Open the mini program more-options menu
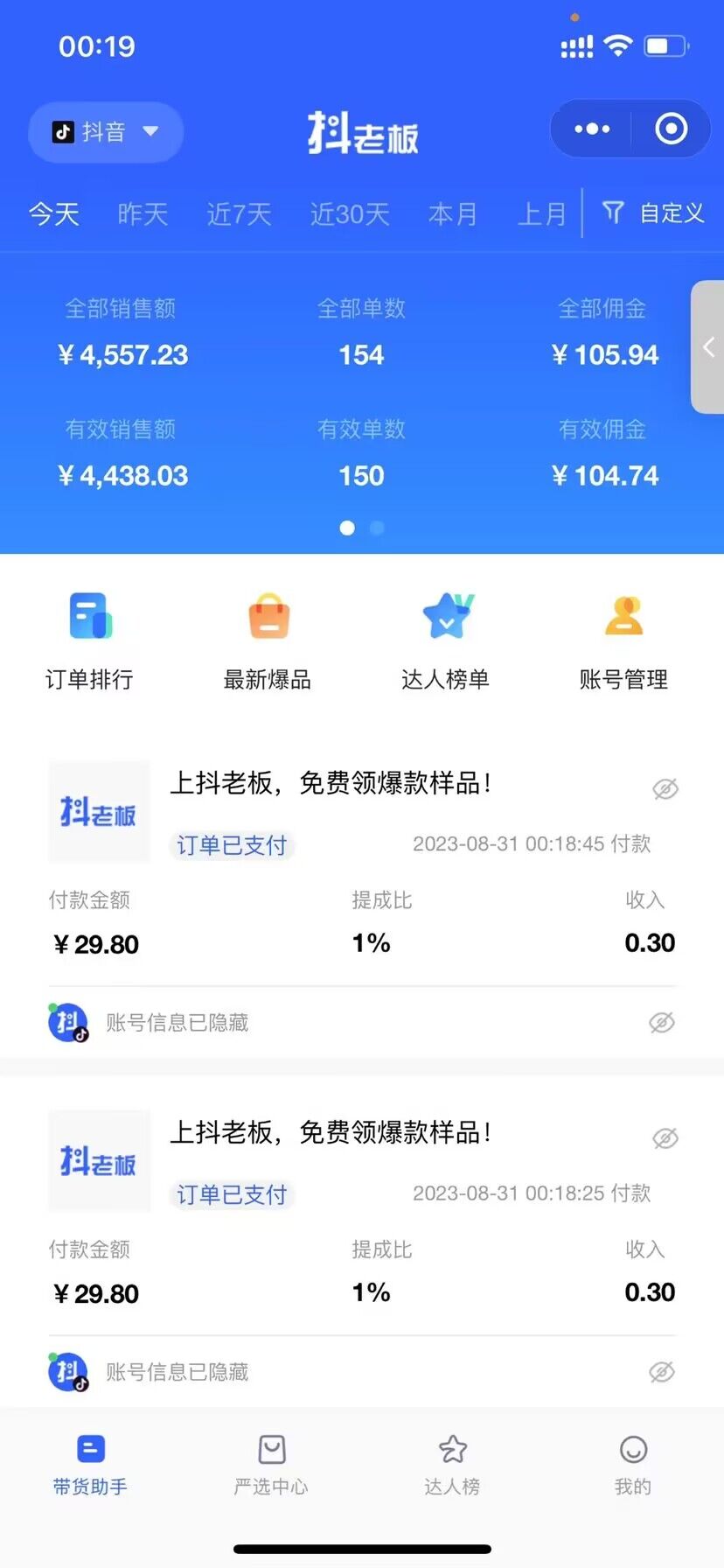 (592, 129)
